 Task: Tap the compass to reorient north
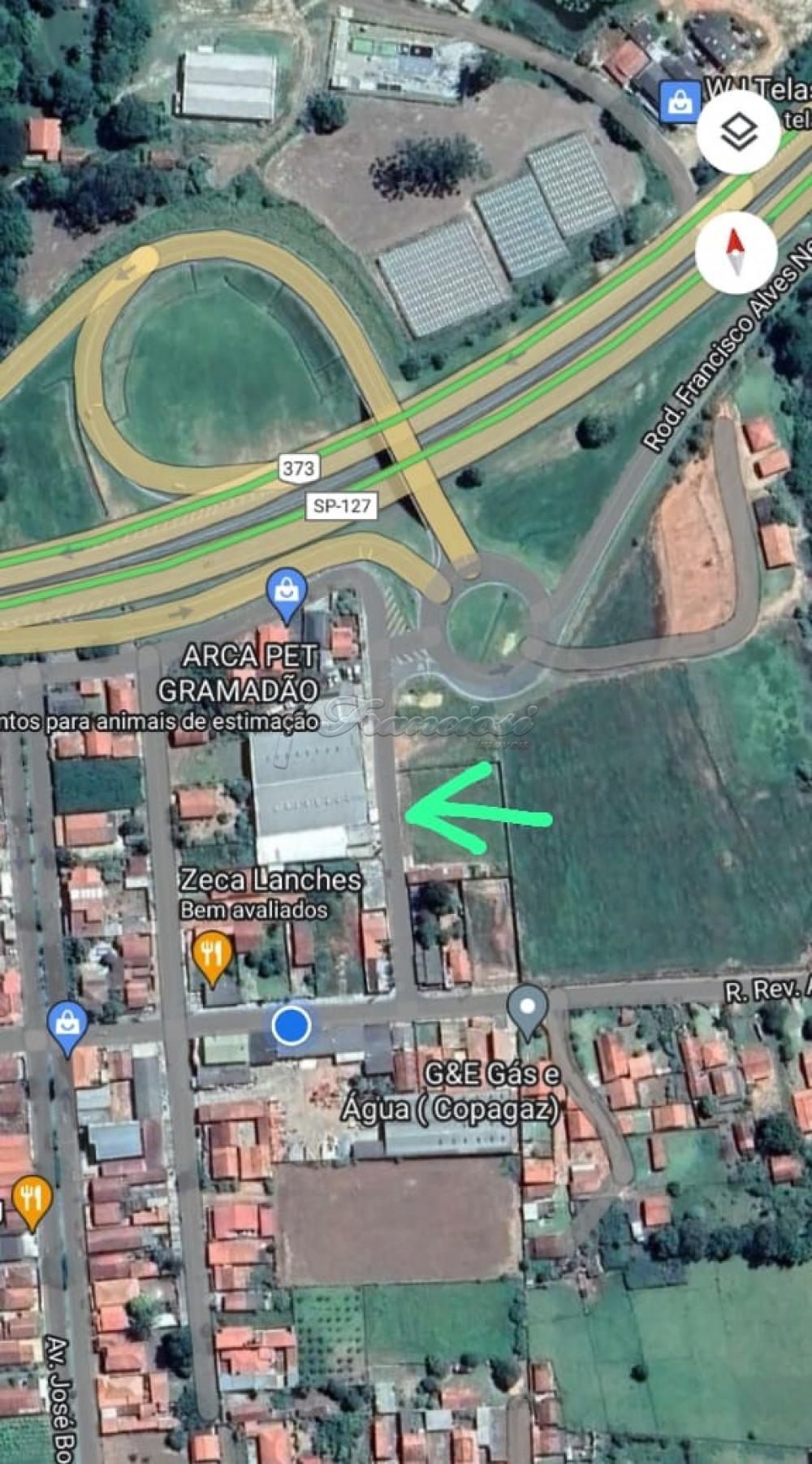pyautogui.click(x=736, y=252)
